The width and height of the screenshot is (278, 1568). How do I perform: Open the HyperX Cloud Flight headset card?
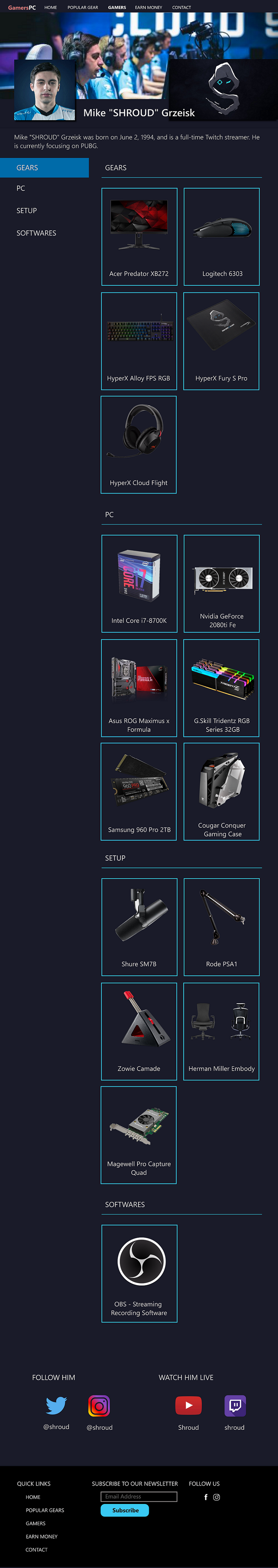[139, 444]
